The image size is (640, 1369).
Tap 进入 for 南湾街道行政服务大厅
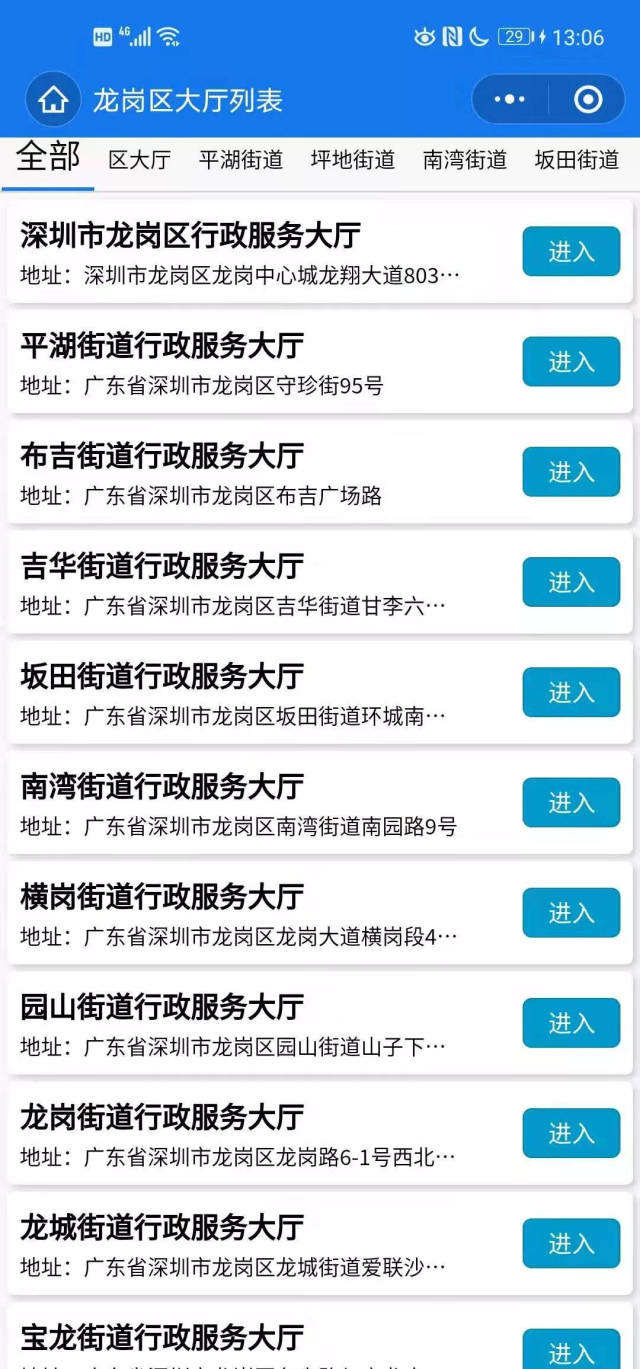pyautogui.click(x=571, y=803)
